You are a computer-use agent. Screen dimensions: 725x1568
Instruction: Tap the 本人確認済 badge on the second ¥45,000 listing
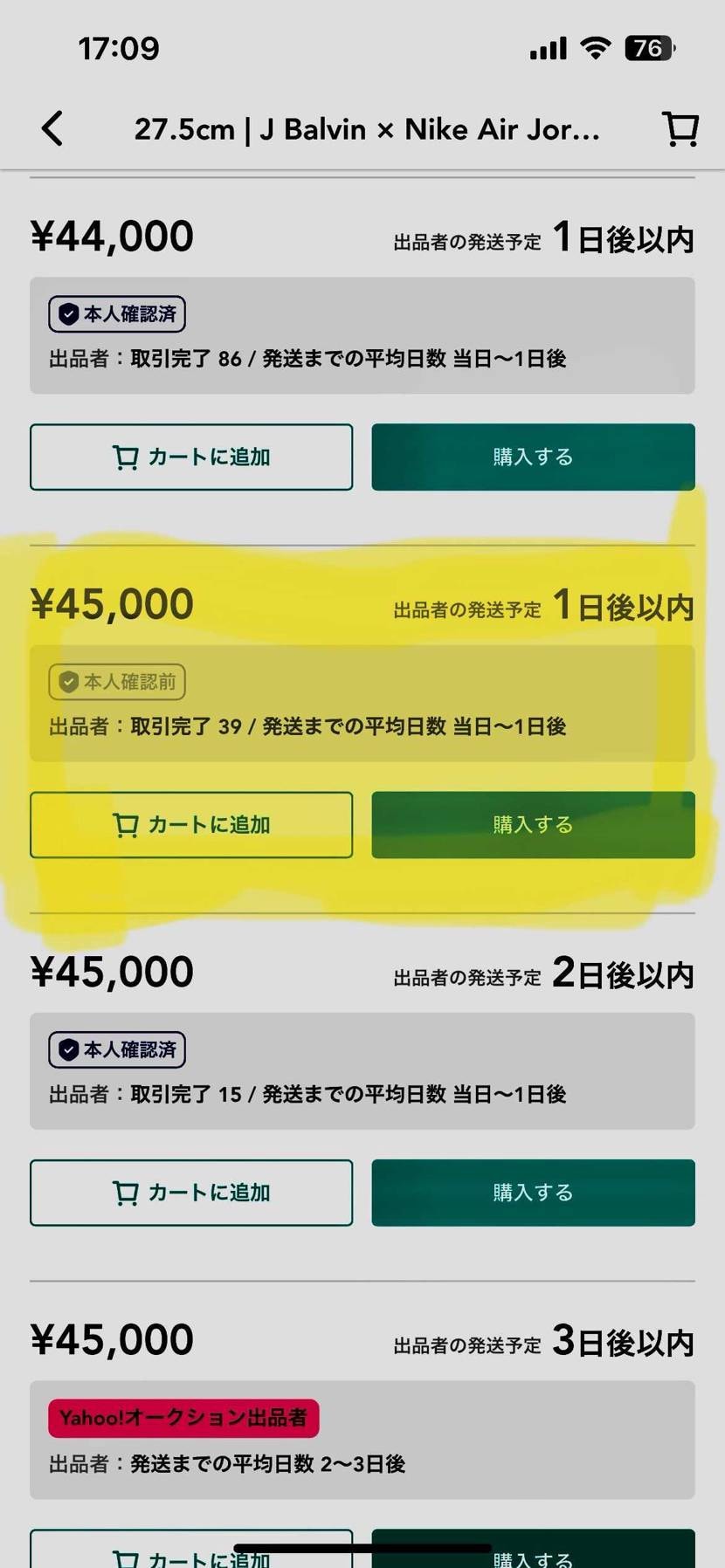[x=117, y=1049]
